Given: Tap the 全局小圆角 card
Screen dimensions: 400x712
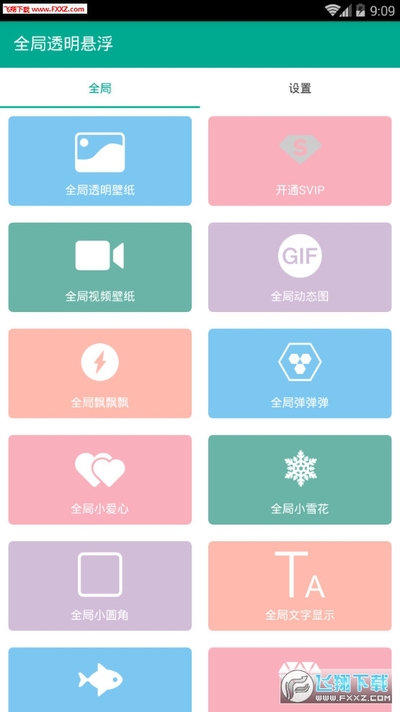Looking at the screenshot, I should (x=100, y=586).
